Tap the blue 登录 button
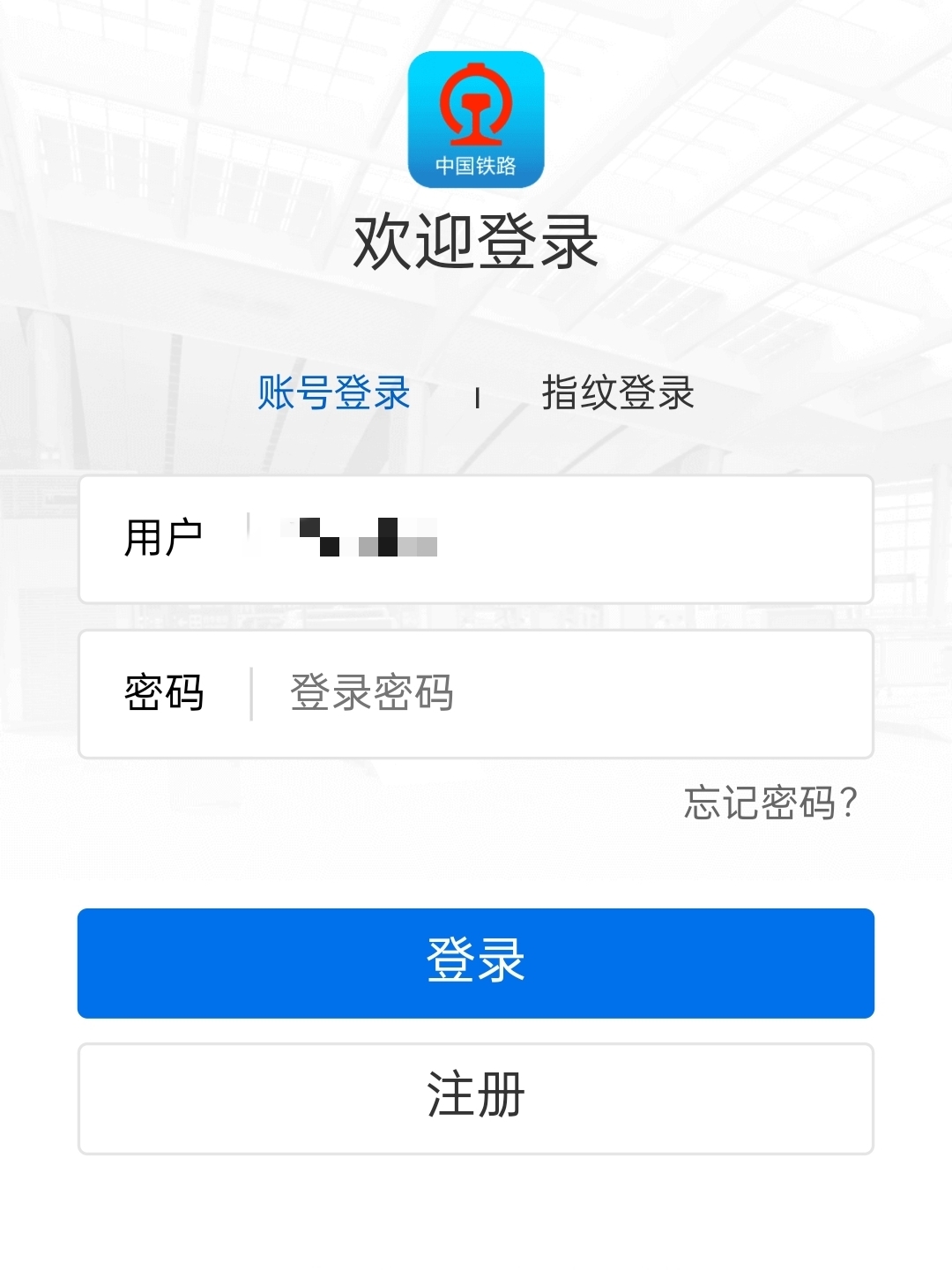The height and width of the screenshot is (1270, 952). [476, 963]
